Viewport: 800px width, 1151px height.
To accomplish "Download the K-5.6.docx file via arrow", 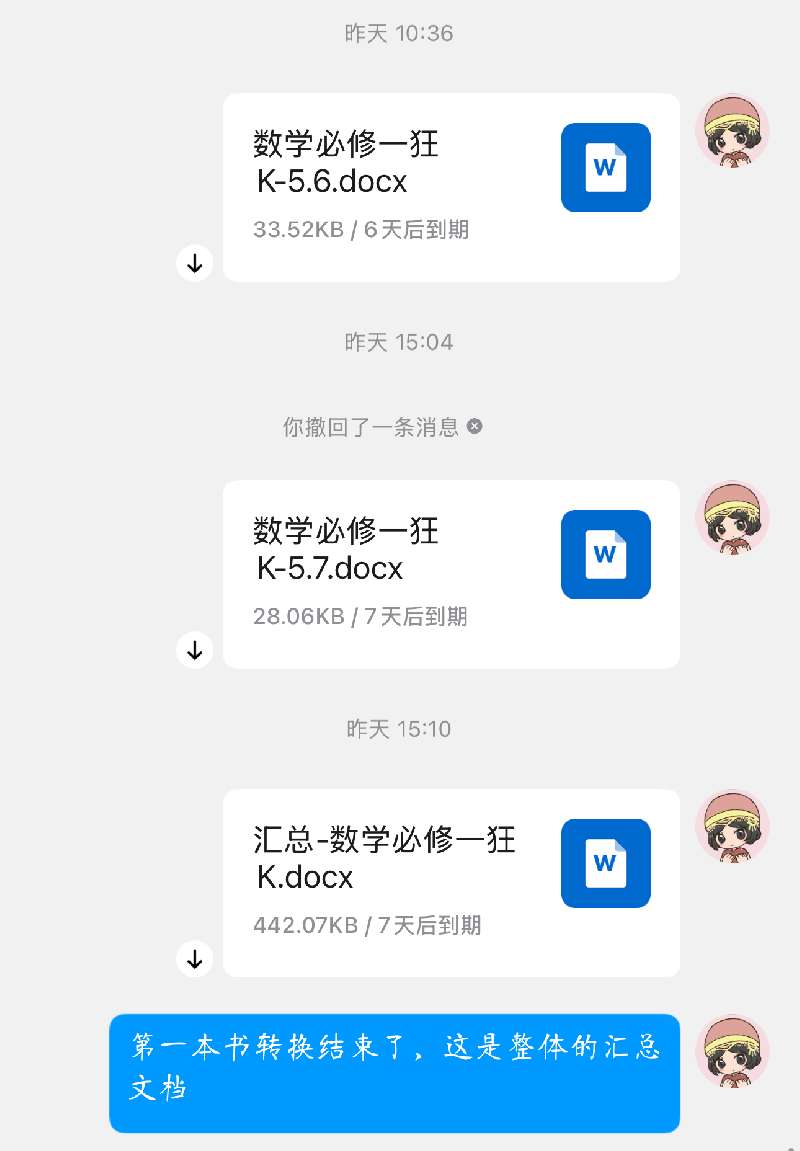I will [195, 264].
